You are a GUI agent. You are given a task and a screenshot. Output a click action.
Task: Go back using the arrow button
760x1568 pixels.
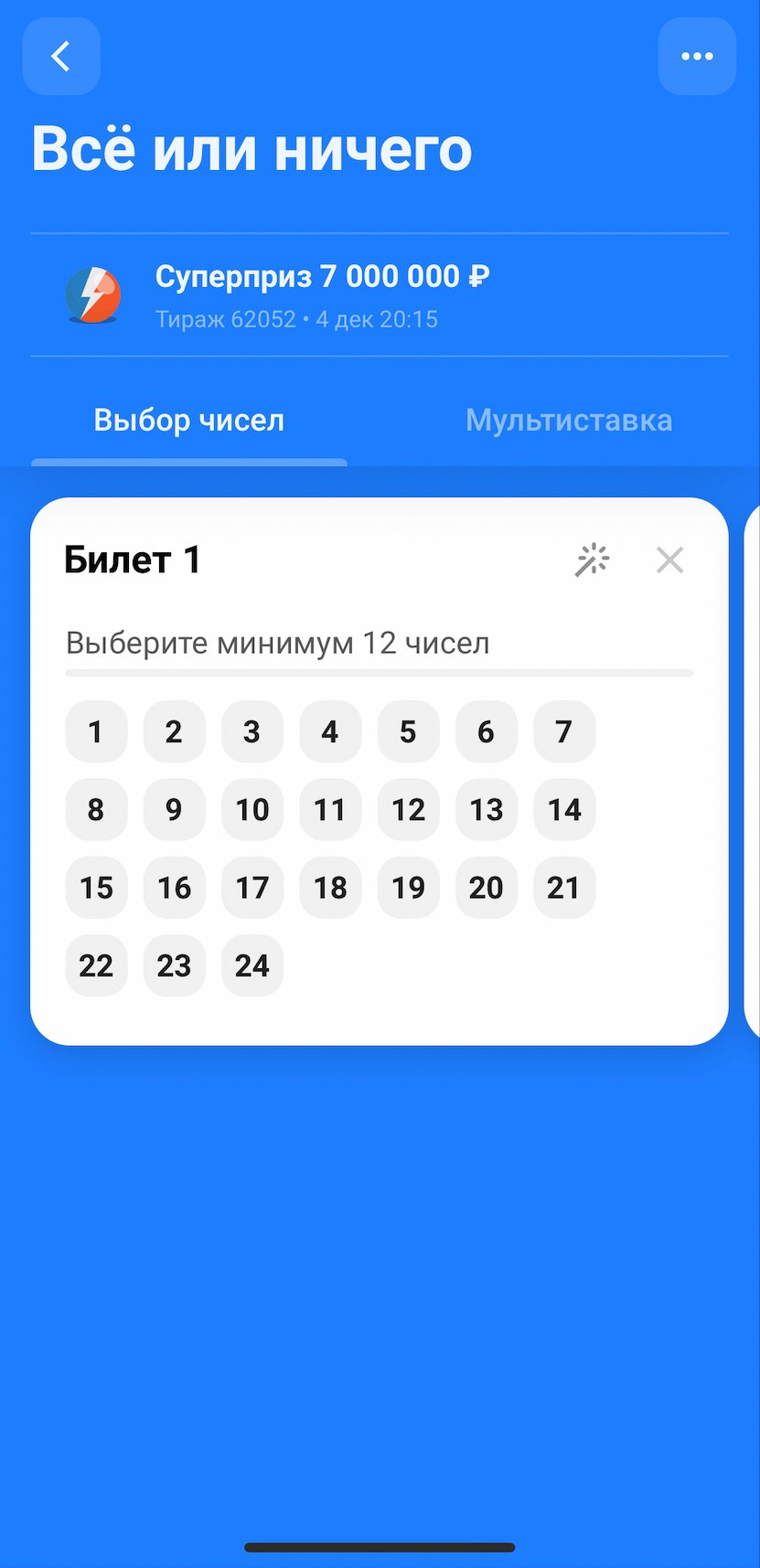[60, 57]
